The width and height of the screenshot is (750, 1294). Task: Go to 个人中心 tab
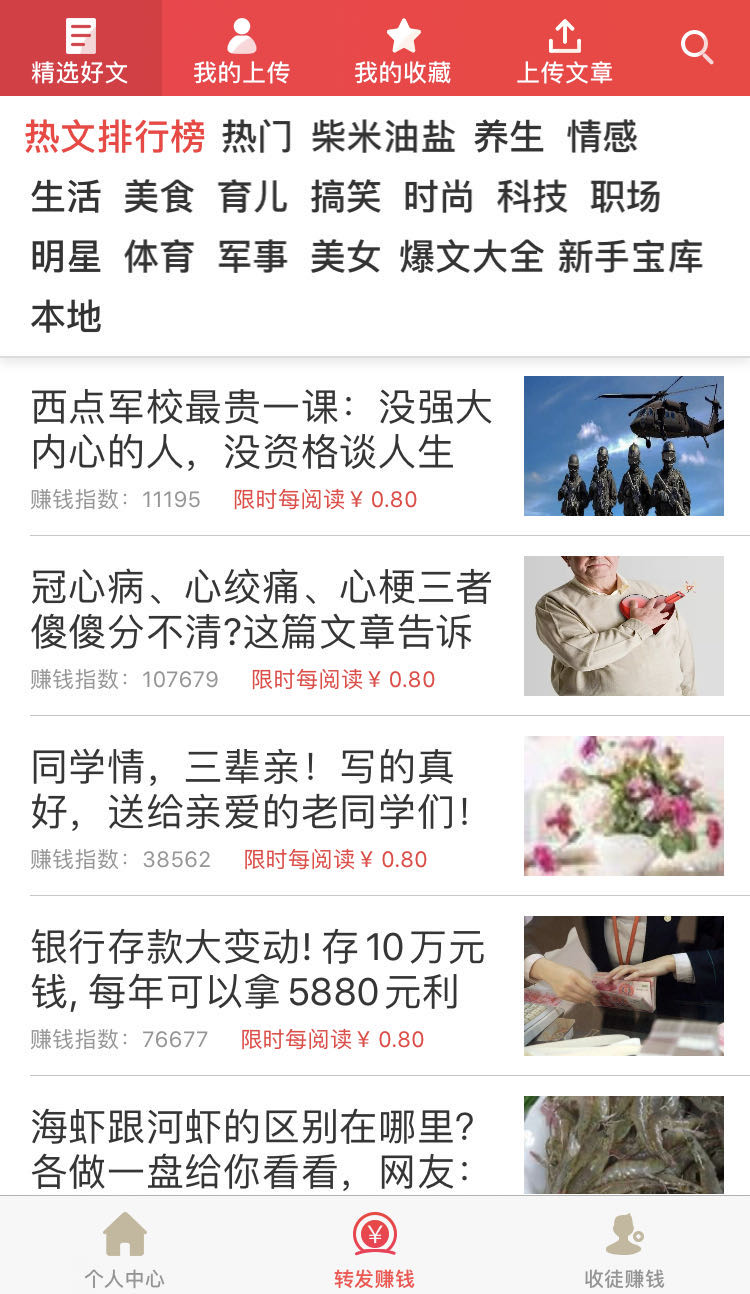(x=125, y=1247)
